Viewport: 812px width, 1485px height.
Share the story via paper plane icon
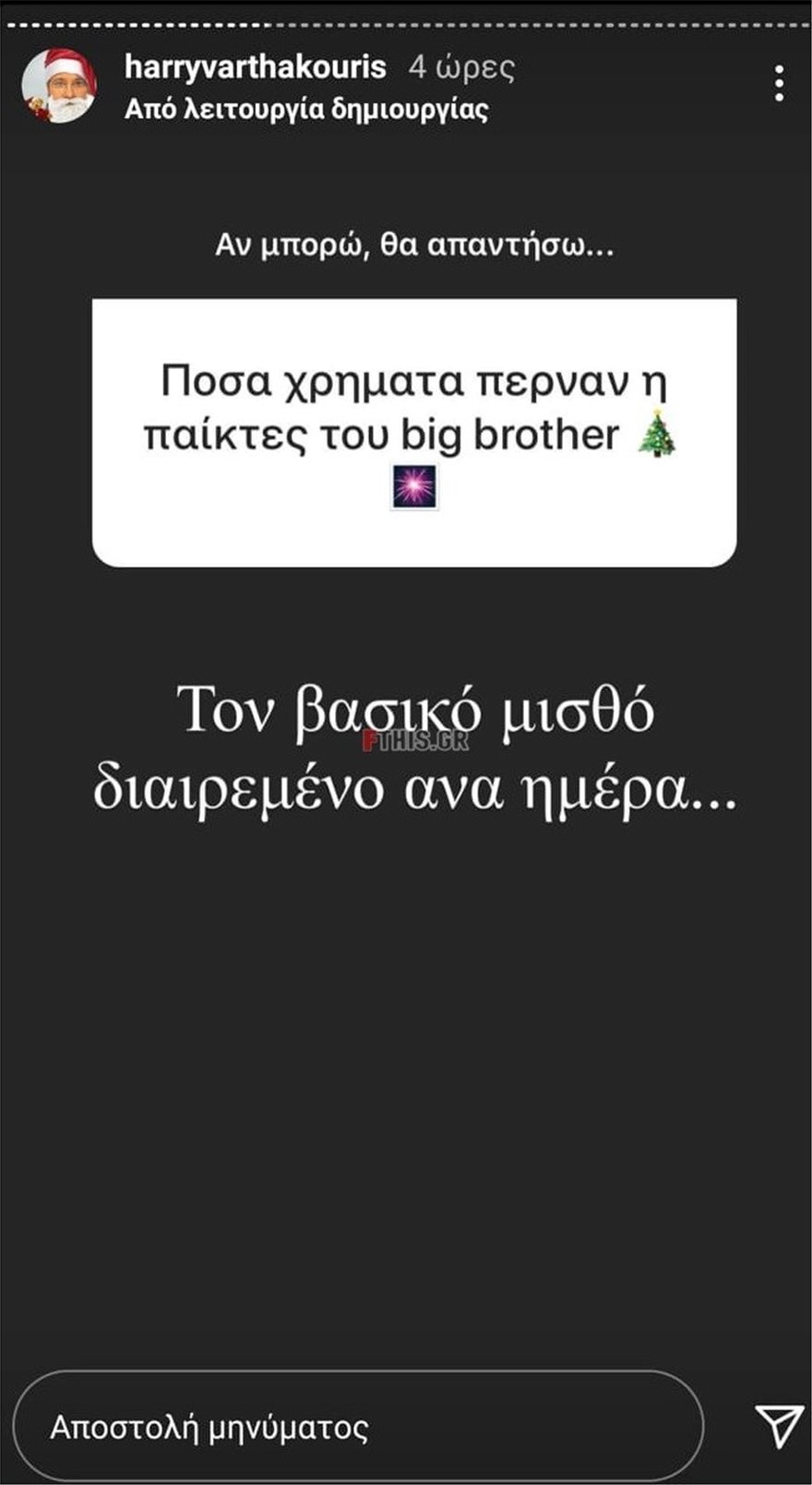click(778, 1426)
